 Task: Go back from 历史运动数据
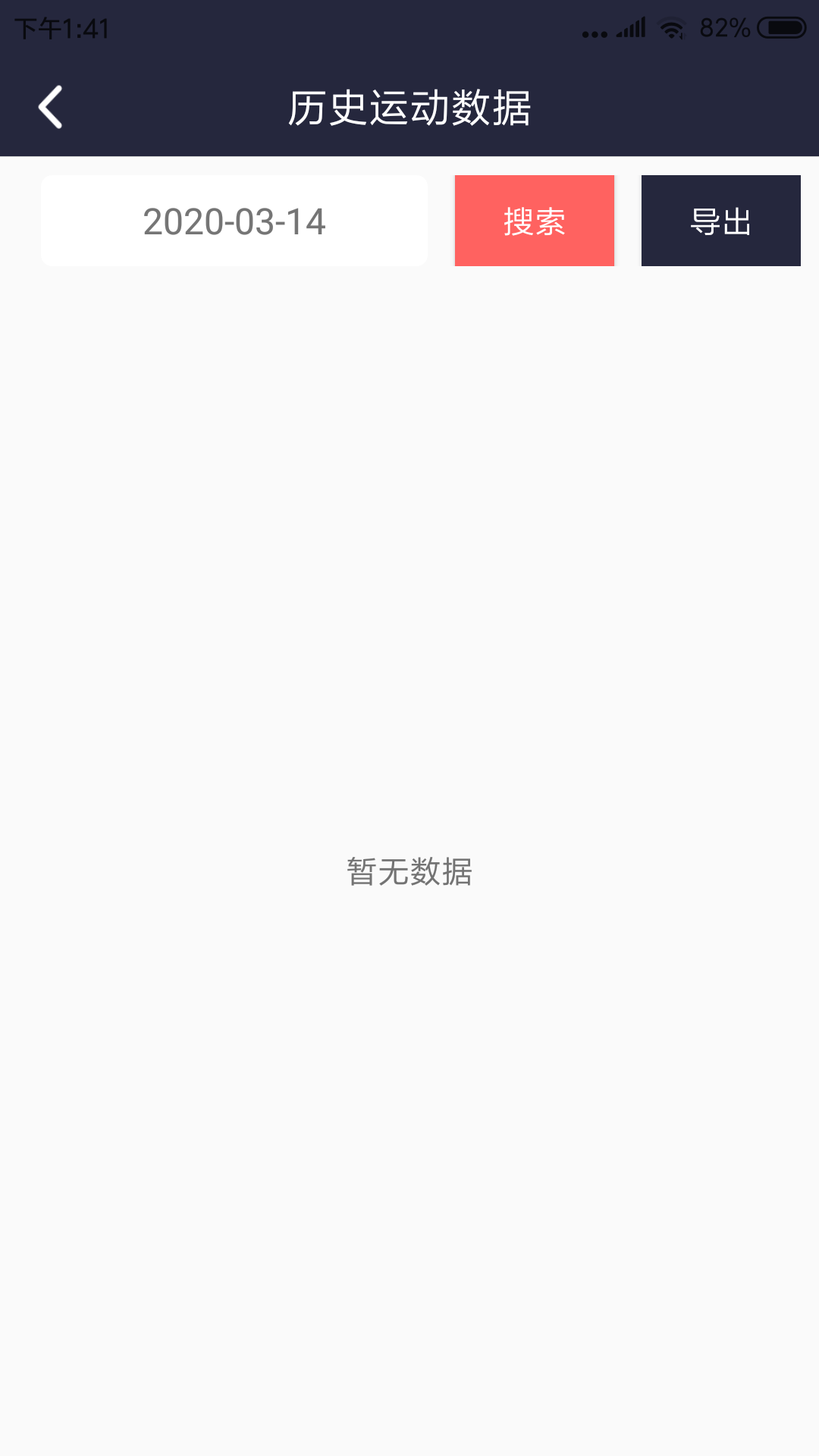(50, 107)
